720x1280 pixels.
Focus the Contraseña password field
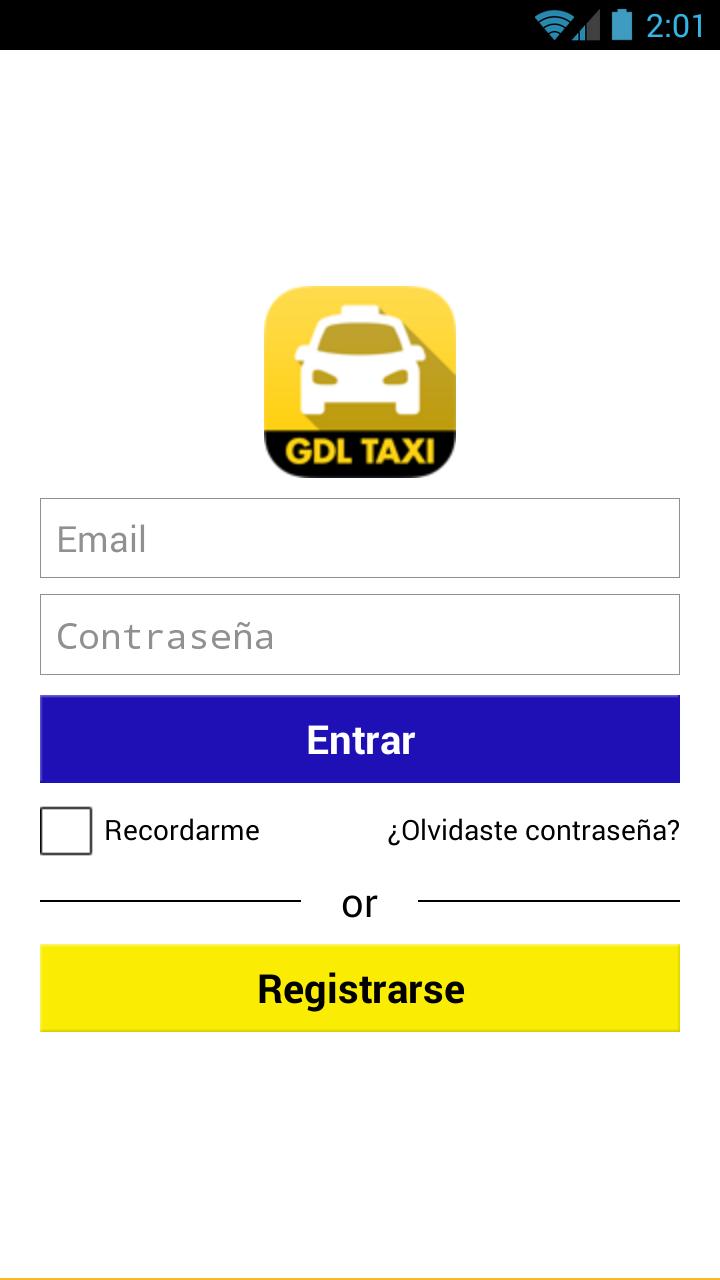point(360,634)
